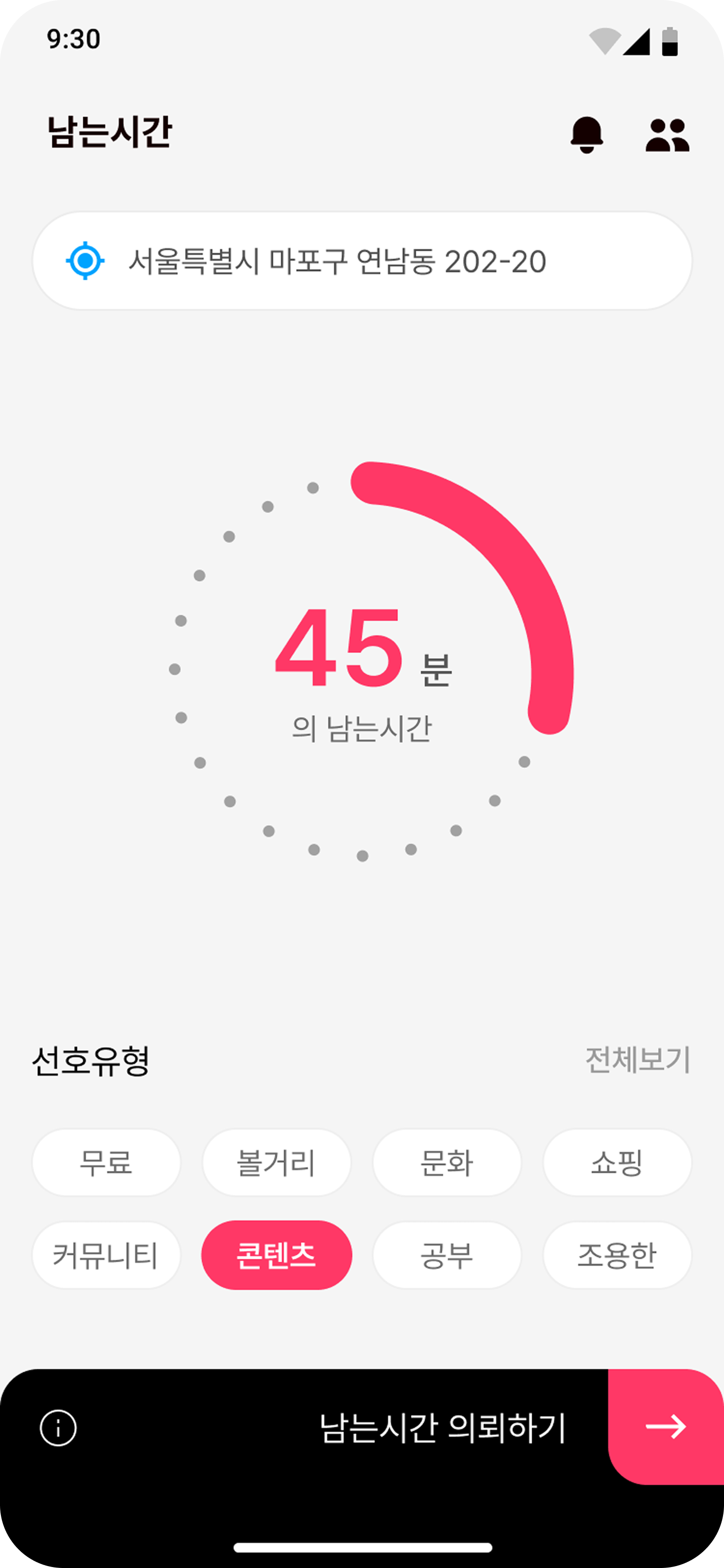
Task: Deselect the 콘텐츠 chip
Action: pos(276,1254)
